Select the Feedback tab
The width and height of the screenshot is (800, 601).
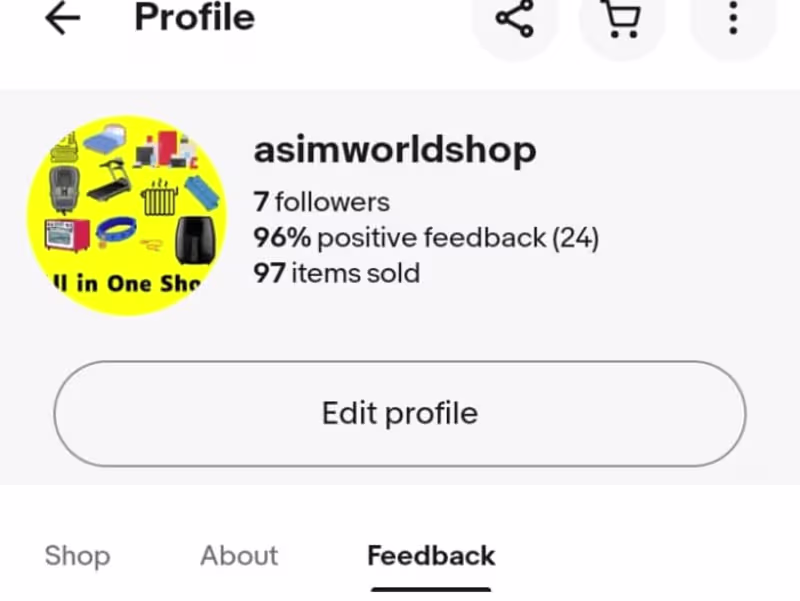point(431,556)
